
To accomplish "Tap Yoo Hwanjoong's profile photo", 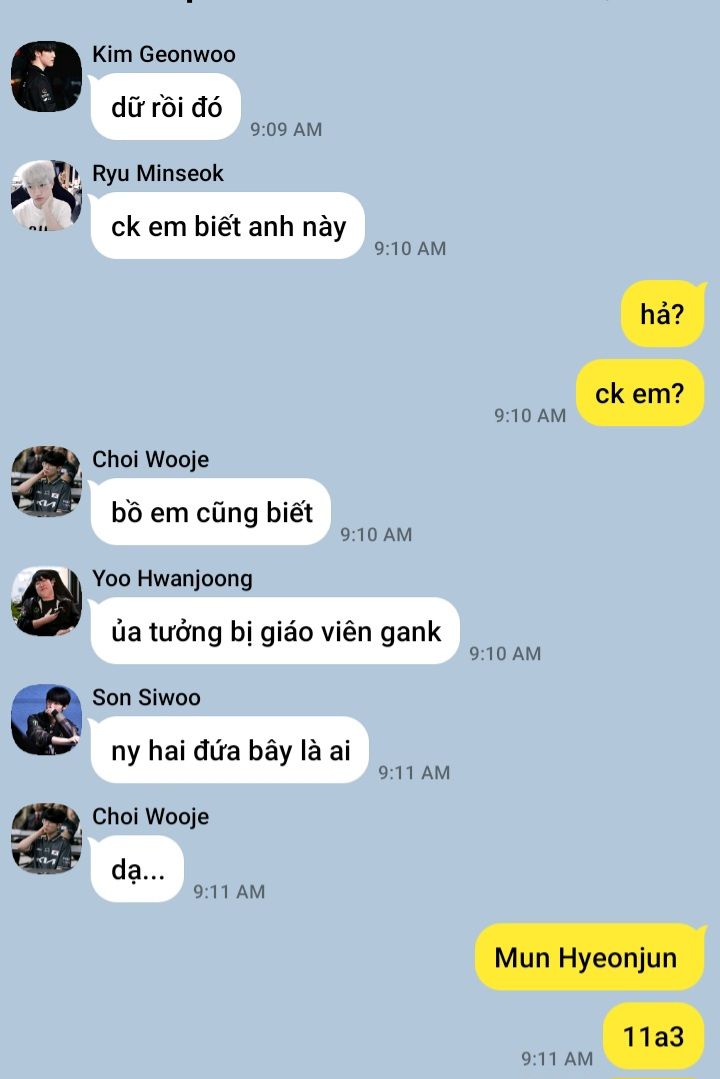I will click(46, 601).
